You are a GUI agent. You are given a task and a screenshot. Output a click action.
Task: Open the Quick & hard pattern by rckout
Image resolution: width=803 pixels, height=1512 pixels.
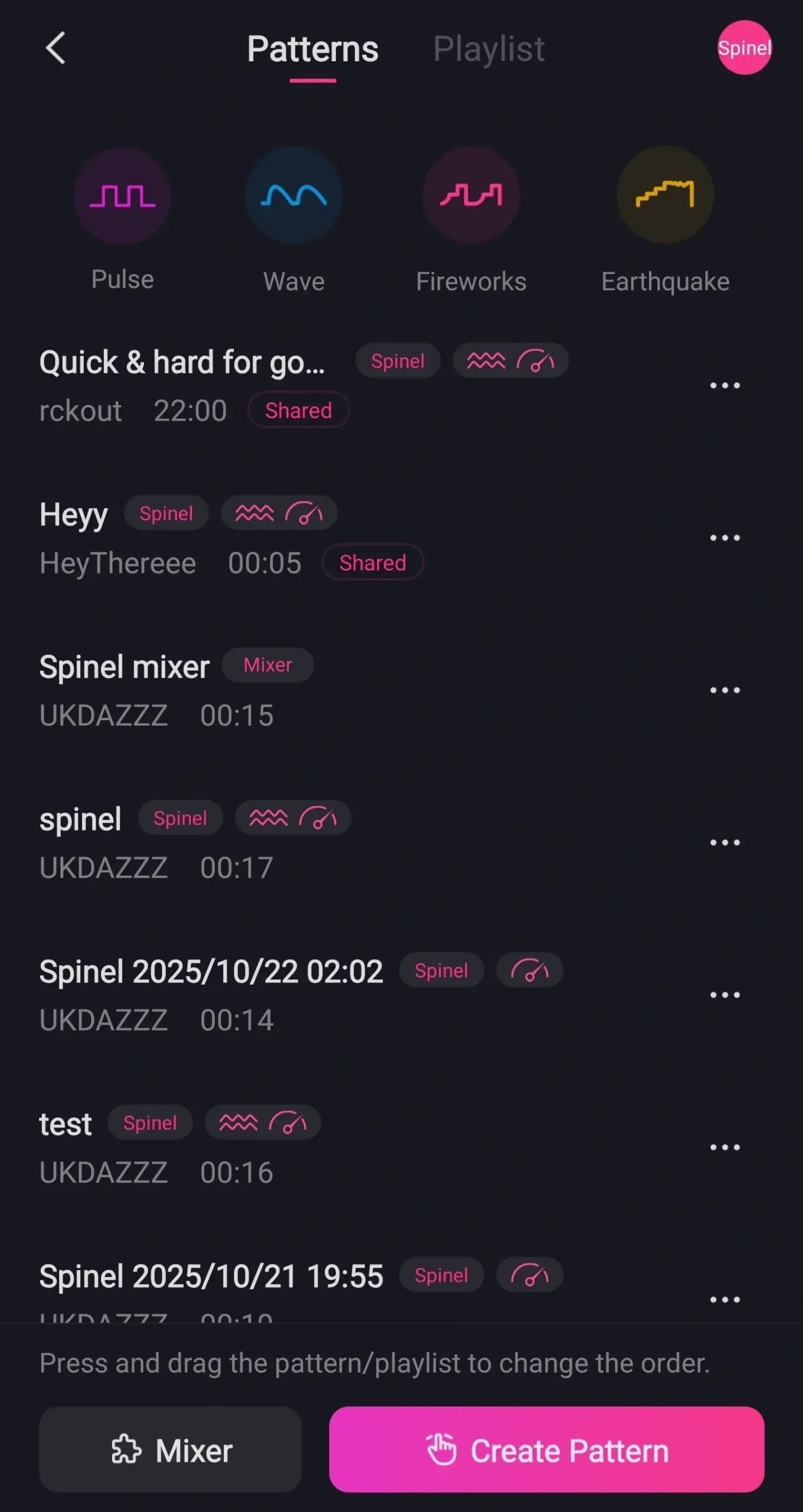click(x=182, y=362)
